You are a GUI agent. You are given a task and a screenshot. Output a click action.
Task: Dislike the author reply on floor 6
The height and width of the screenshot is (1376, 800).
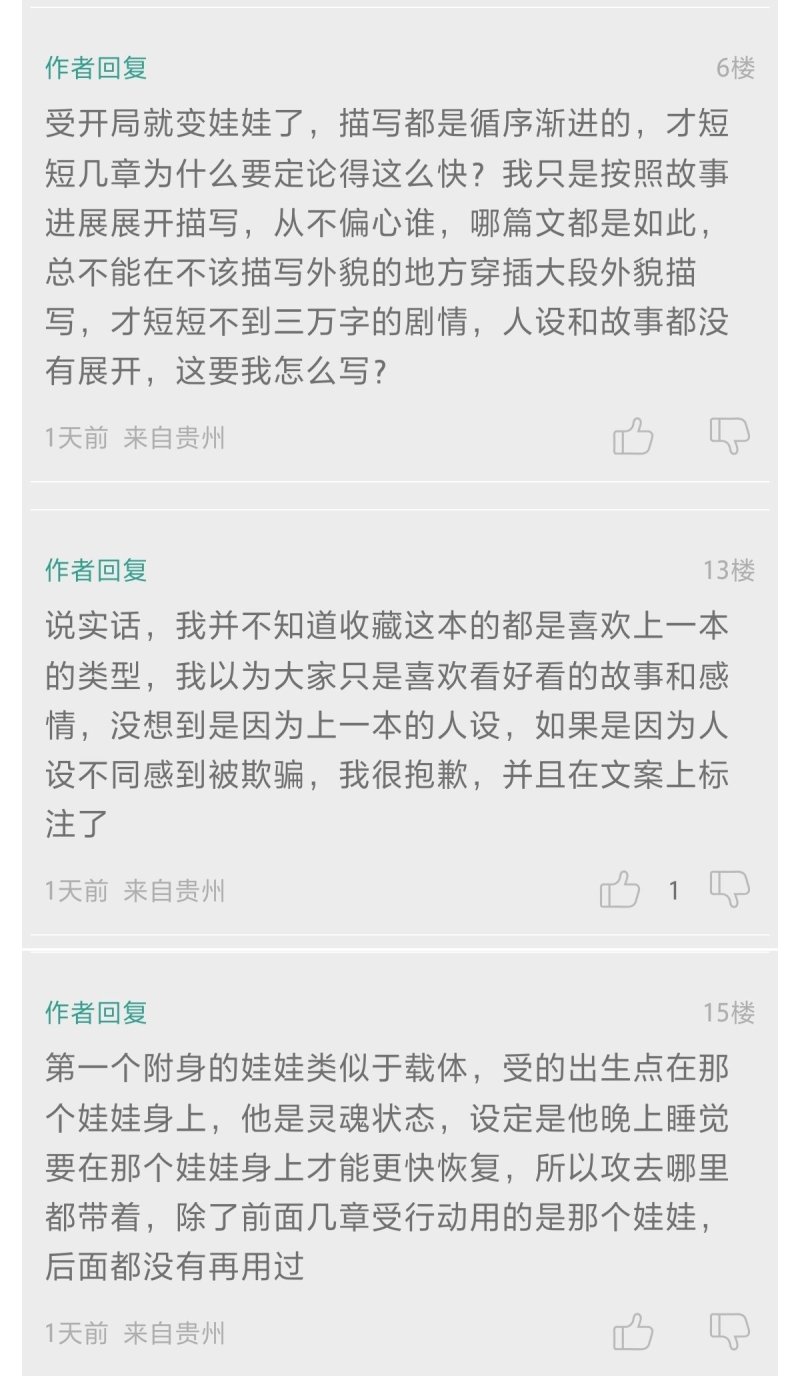[x=729, y=437]
